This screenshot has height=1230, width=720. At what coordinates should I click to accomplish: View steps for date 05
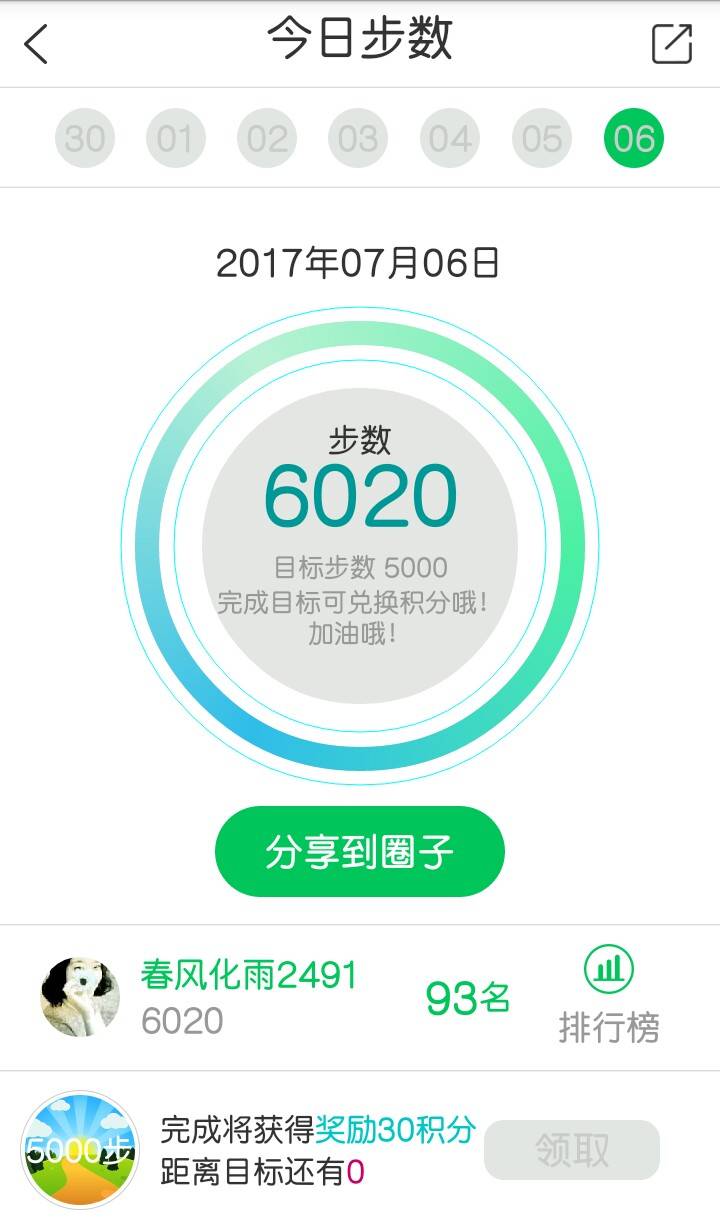(x=542, y=138)
